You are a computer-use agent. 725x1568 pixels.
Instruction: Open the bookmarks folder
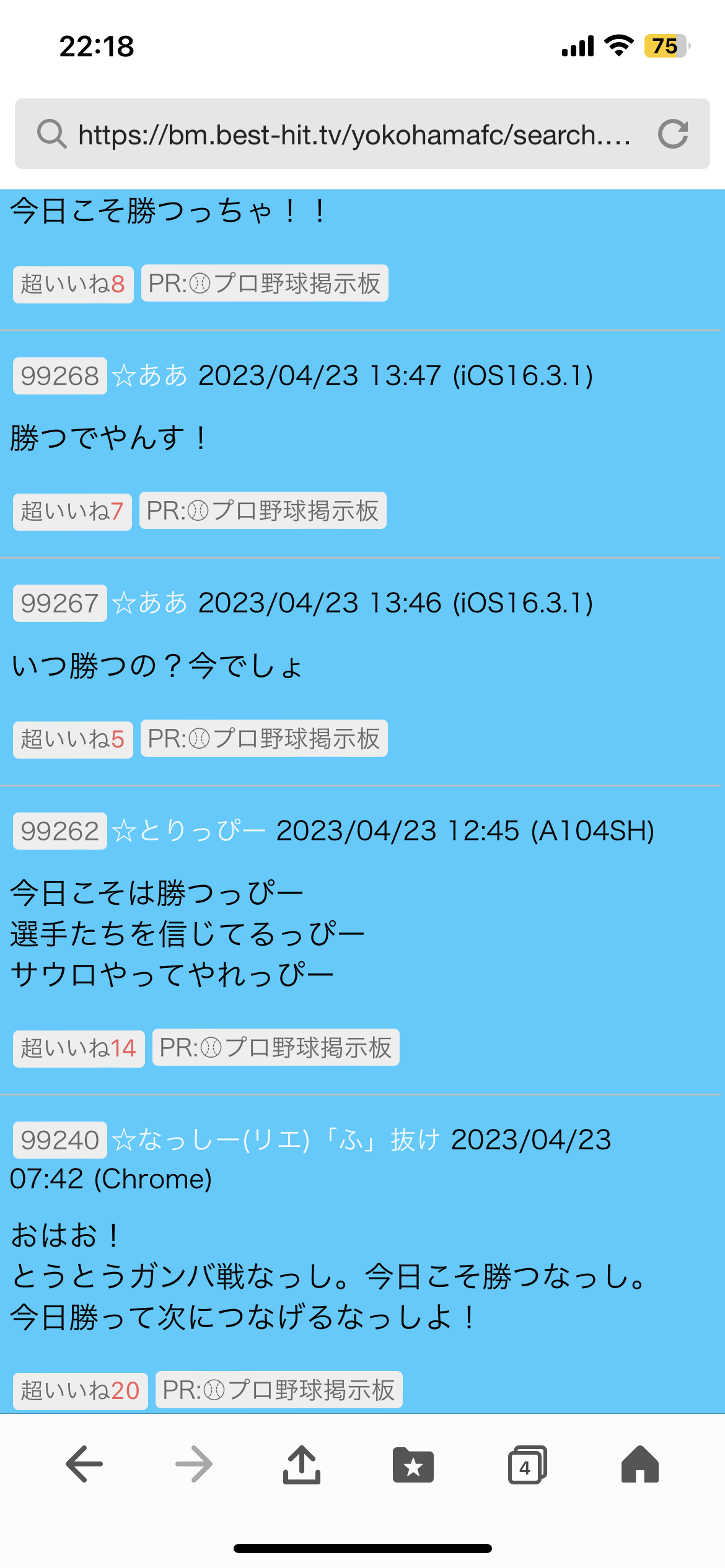[x=413, y=1464]
